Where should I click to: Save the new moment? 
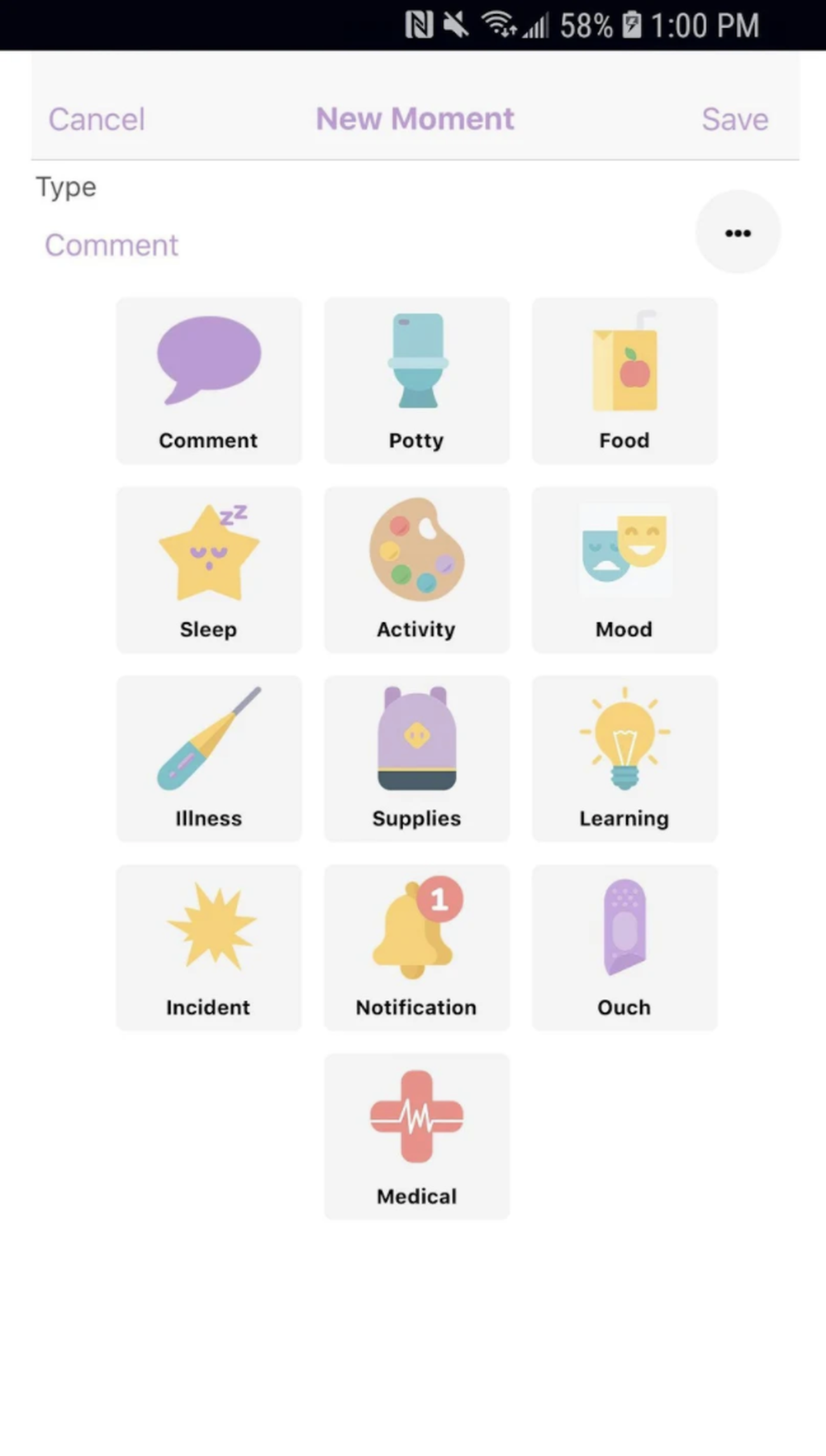click(x=734, y=119)
